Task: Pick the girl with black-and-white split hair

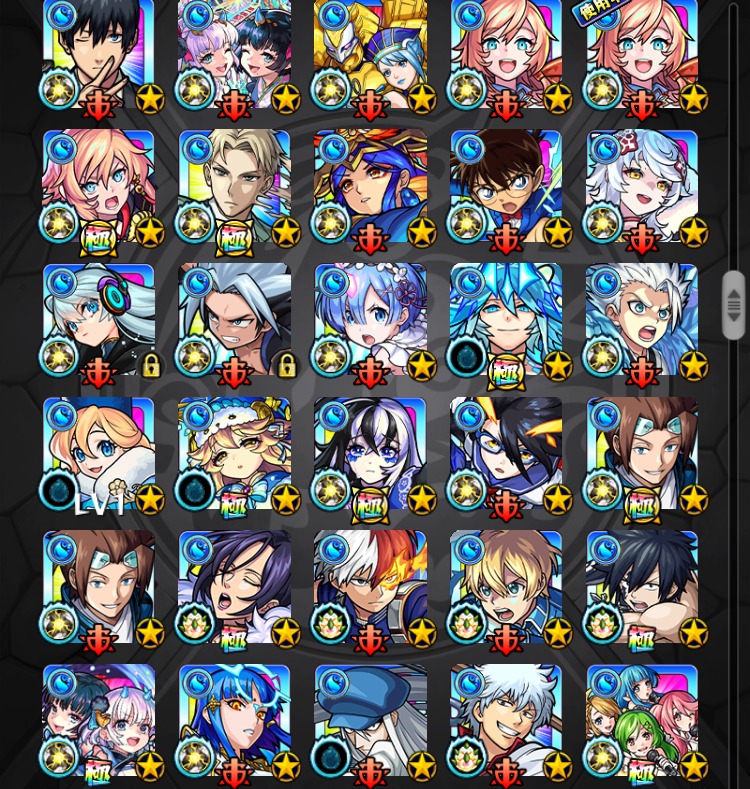Action: [370, 455]
